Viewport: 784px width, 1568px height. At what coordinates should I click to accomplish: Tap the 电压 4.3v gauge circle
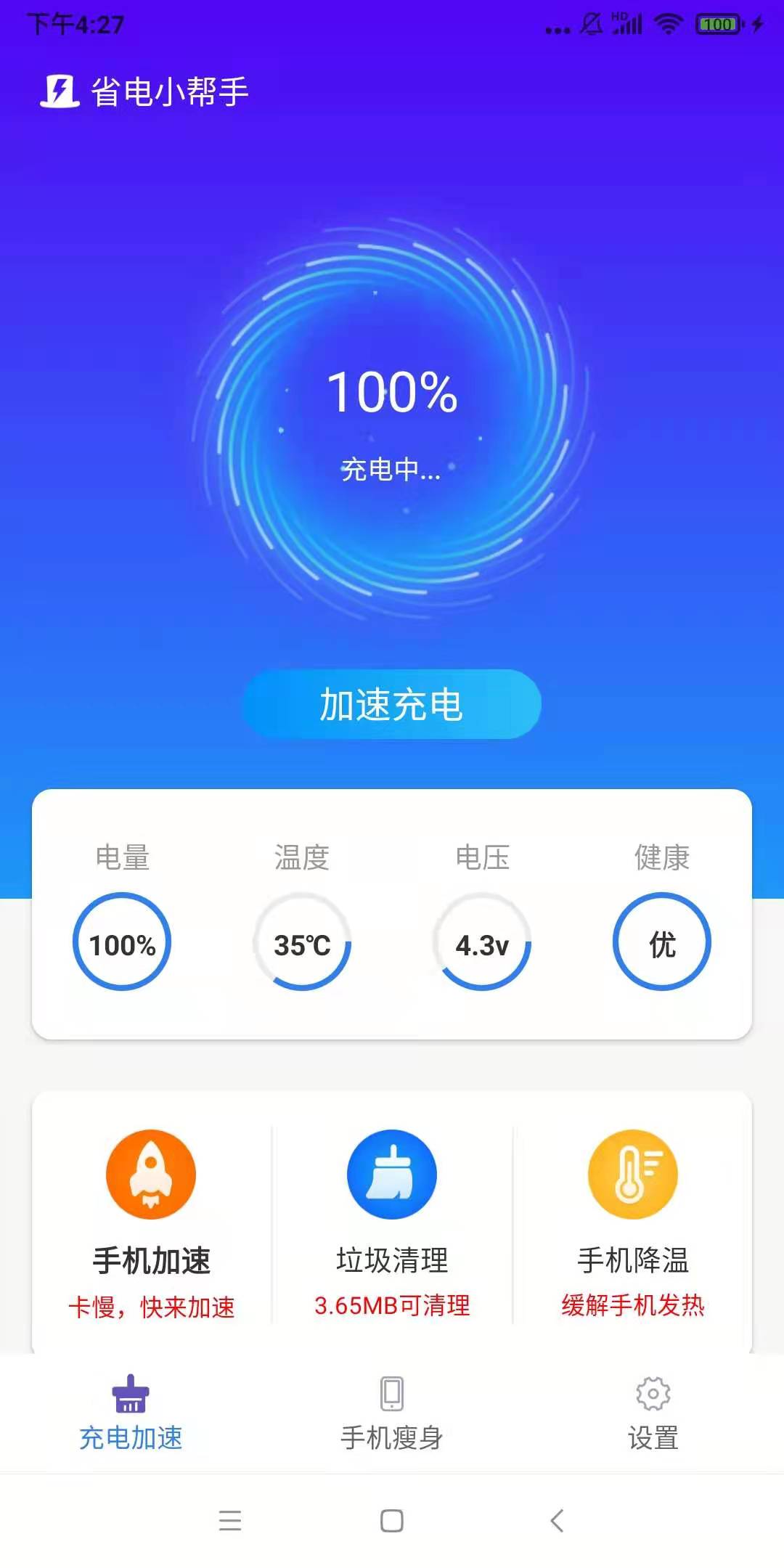pos(482,941)
